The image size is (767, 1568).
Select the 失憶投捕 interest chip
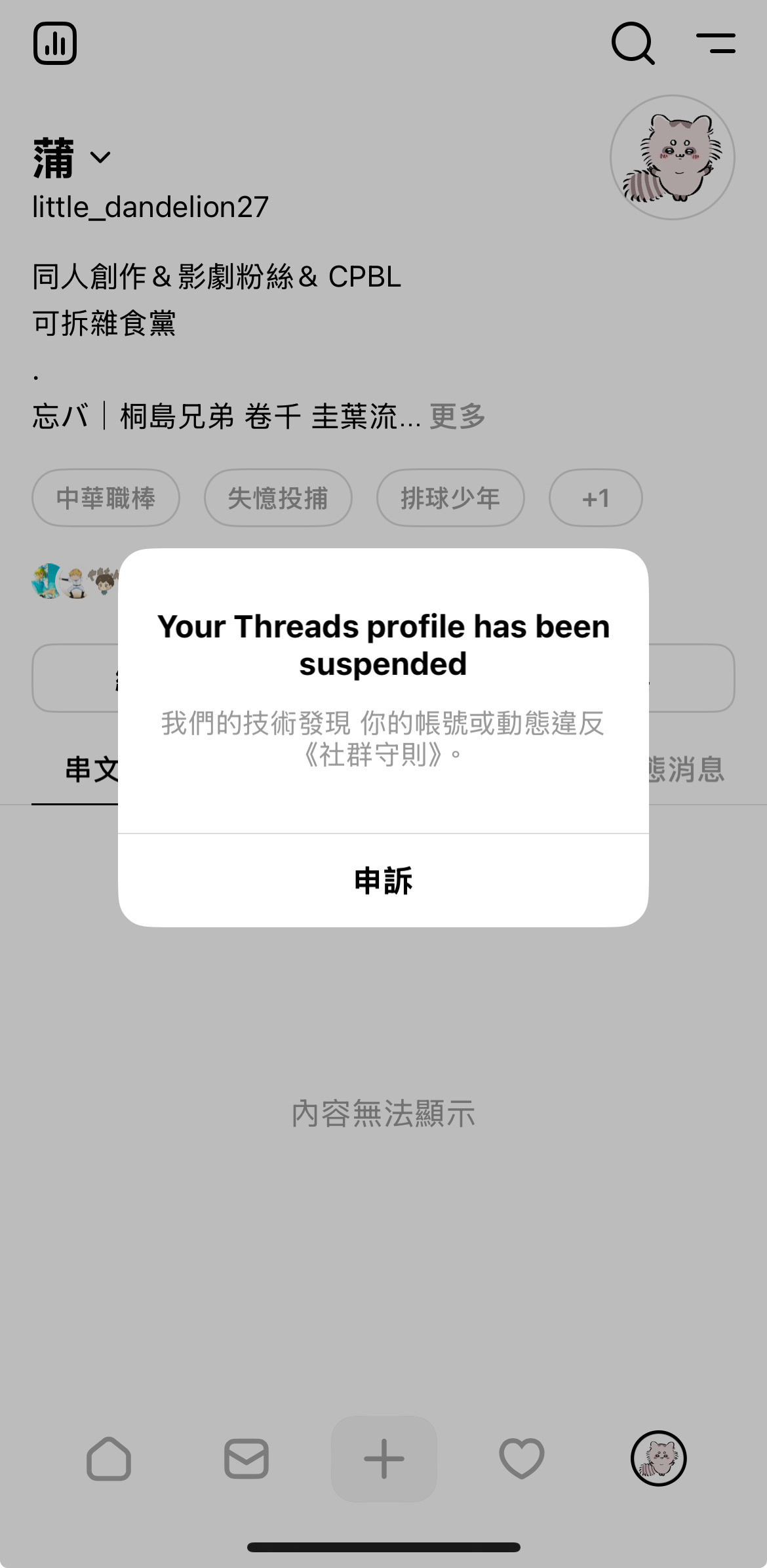point(278,498)
